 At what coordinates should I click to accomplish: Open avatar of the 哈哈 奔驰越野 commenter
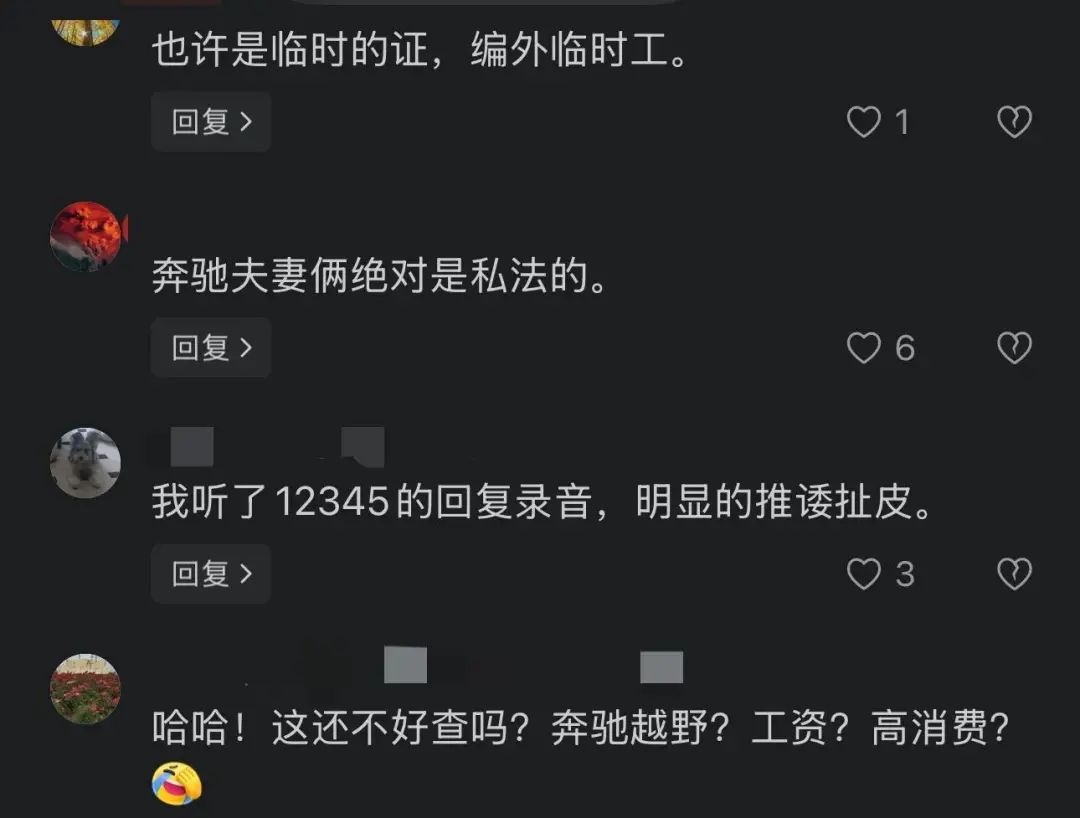click(85, 689)
